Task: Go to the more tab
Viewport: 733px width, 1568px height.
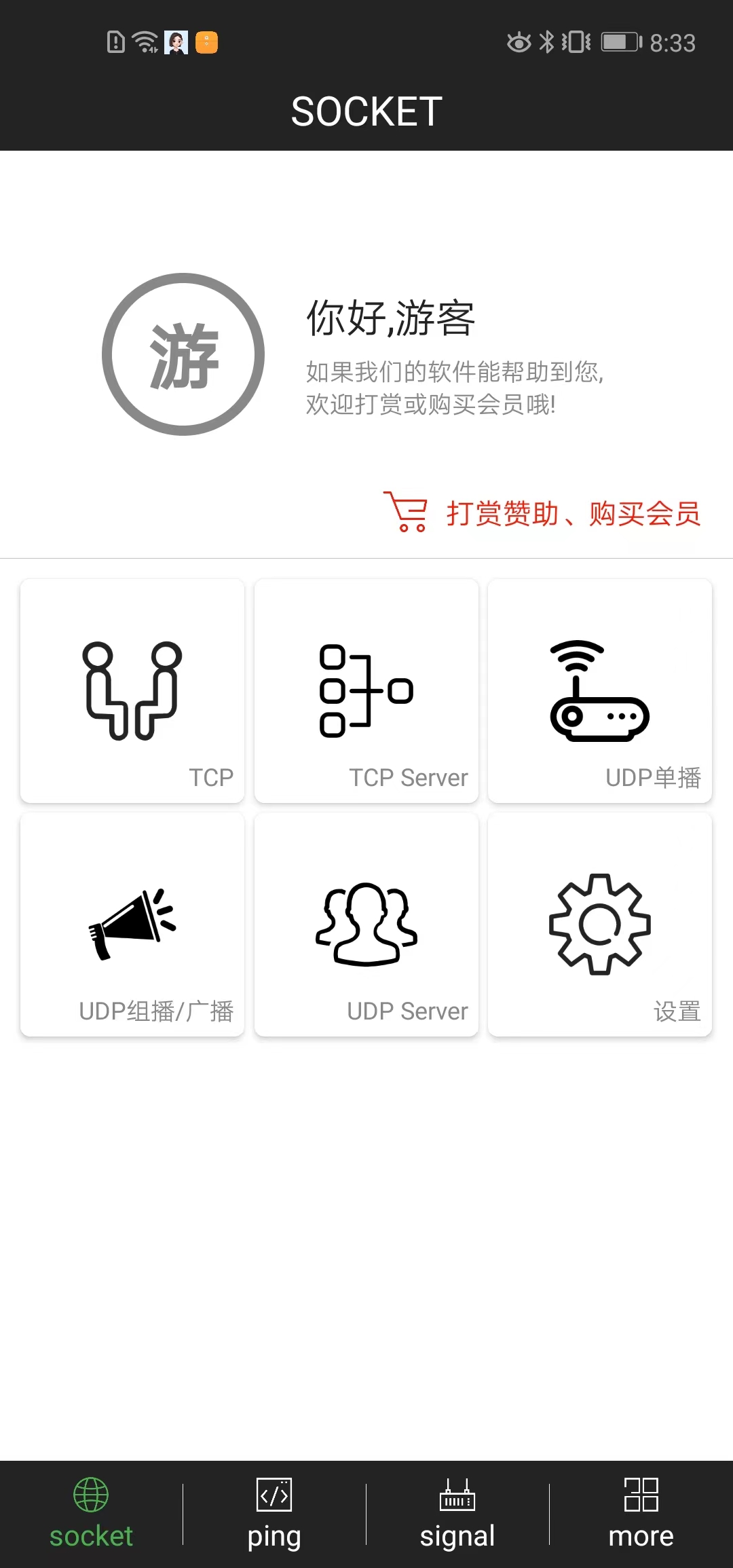Action: pos(641,1514)
